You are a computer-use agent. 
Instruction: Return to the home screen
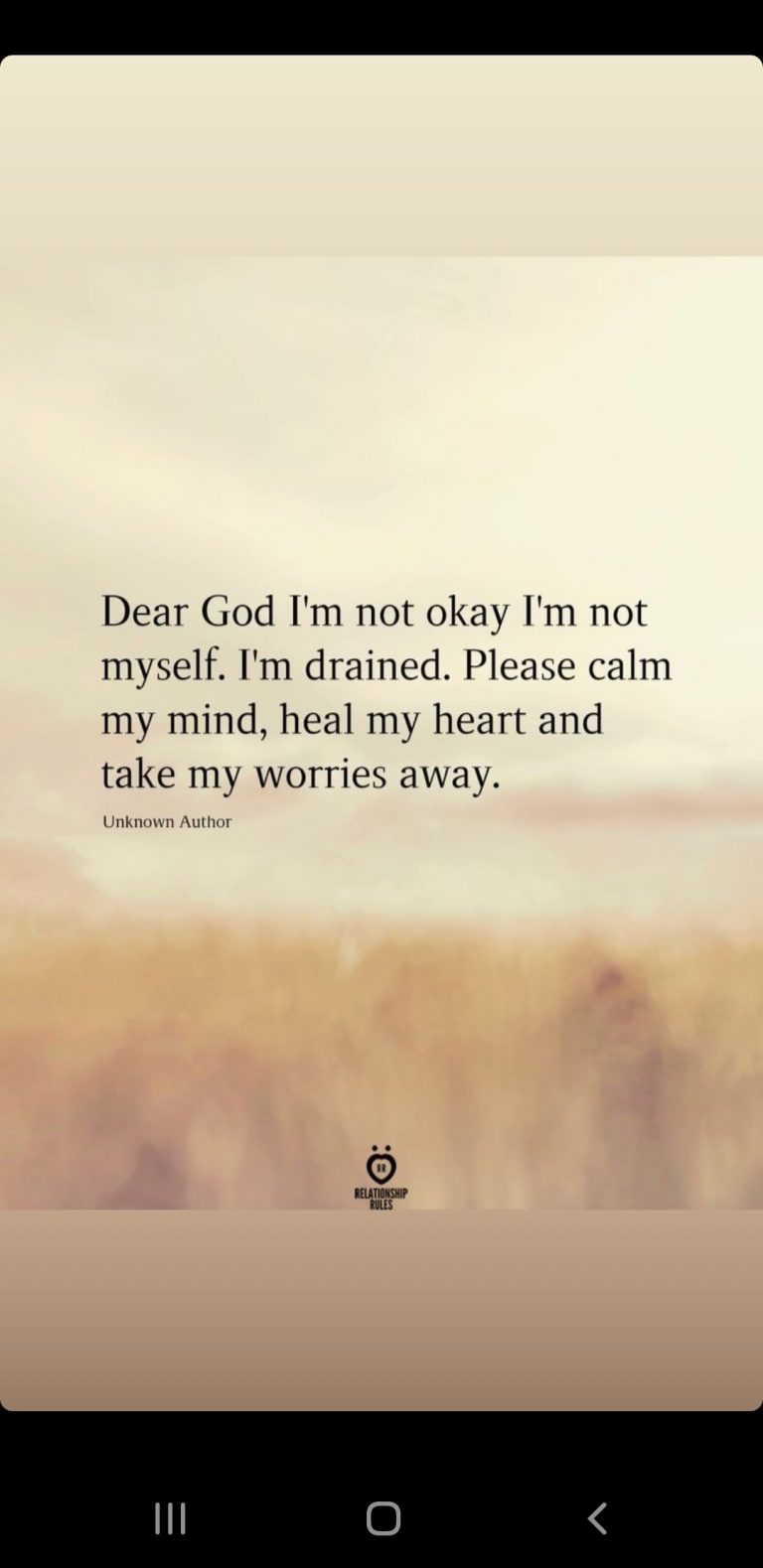coord(382,1517)
